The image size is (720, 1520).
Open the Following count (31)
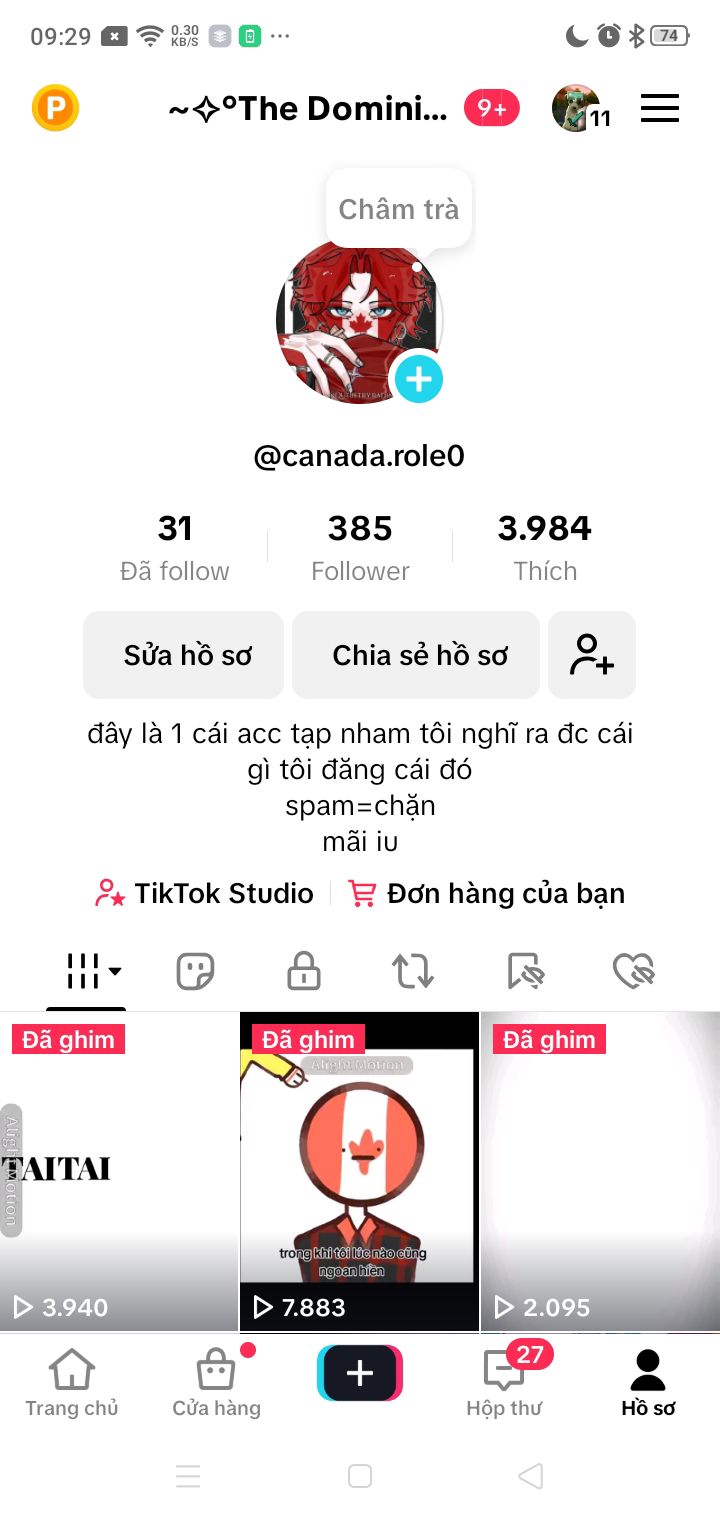pos(175,546)
